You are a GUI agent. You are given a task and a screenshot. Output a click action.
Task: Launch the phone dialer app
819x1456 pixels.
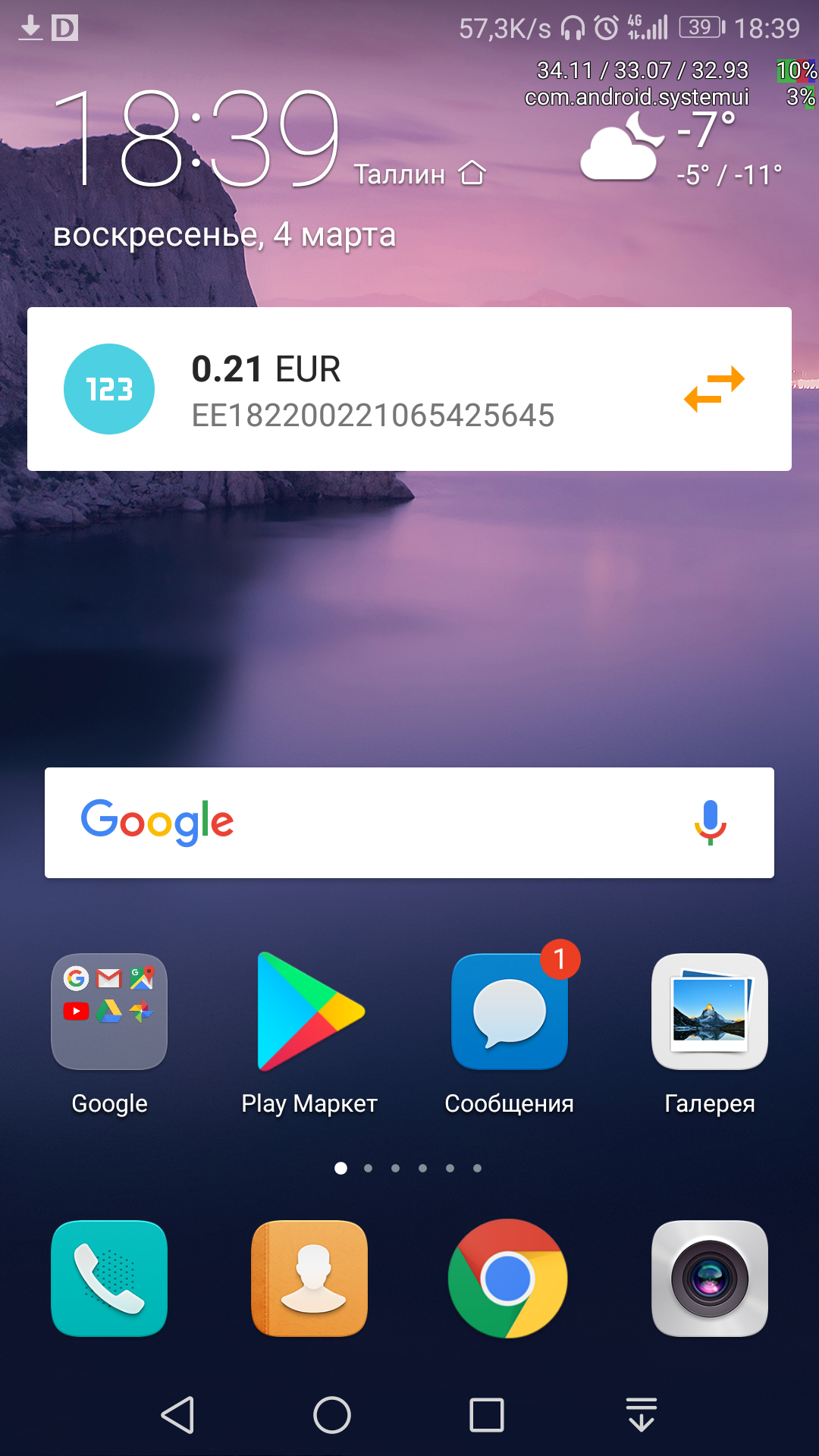click(x=109, y=1279)
